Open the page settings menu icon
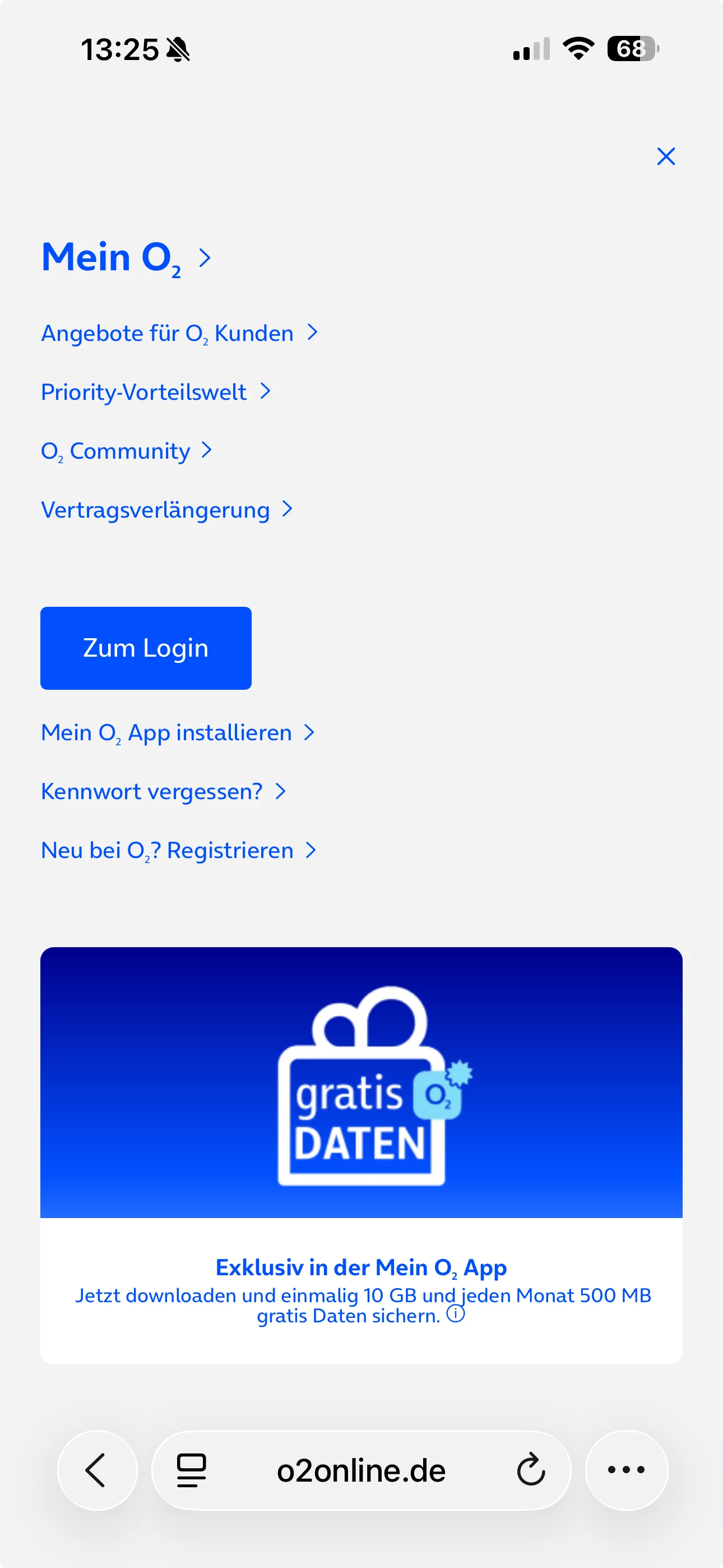 tap(191, 1469)
